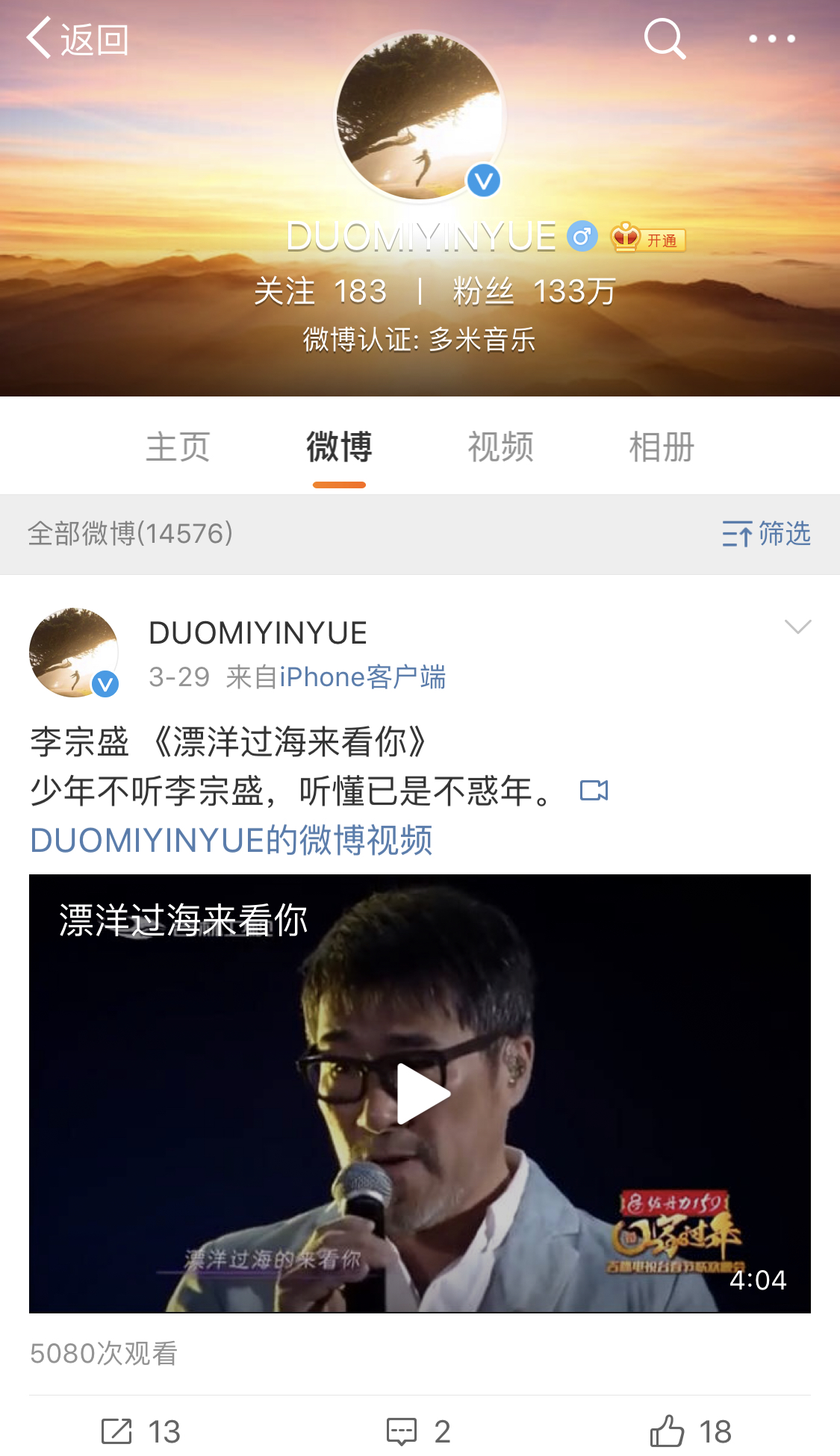Tap the verified badge on the avatar
The image size is (840, 1456).
483,180
